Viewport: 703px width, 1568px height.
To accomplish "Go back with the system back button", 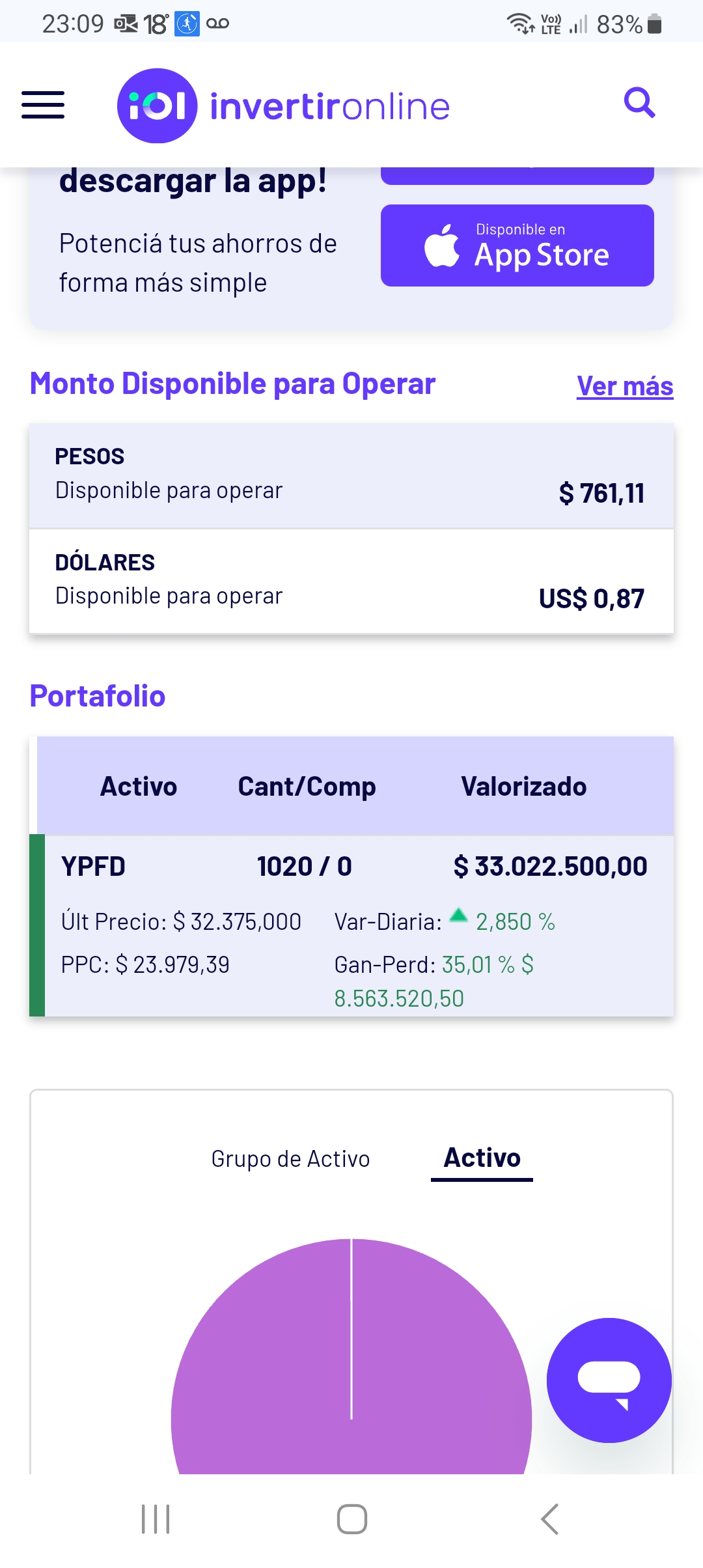I will [x=549, y=1519].
